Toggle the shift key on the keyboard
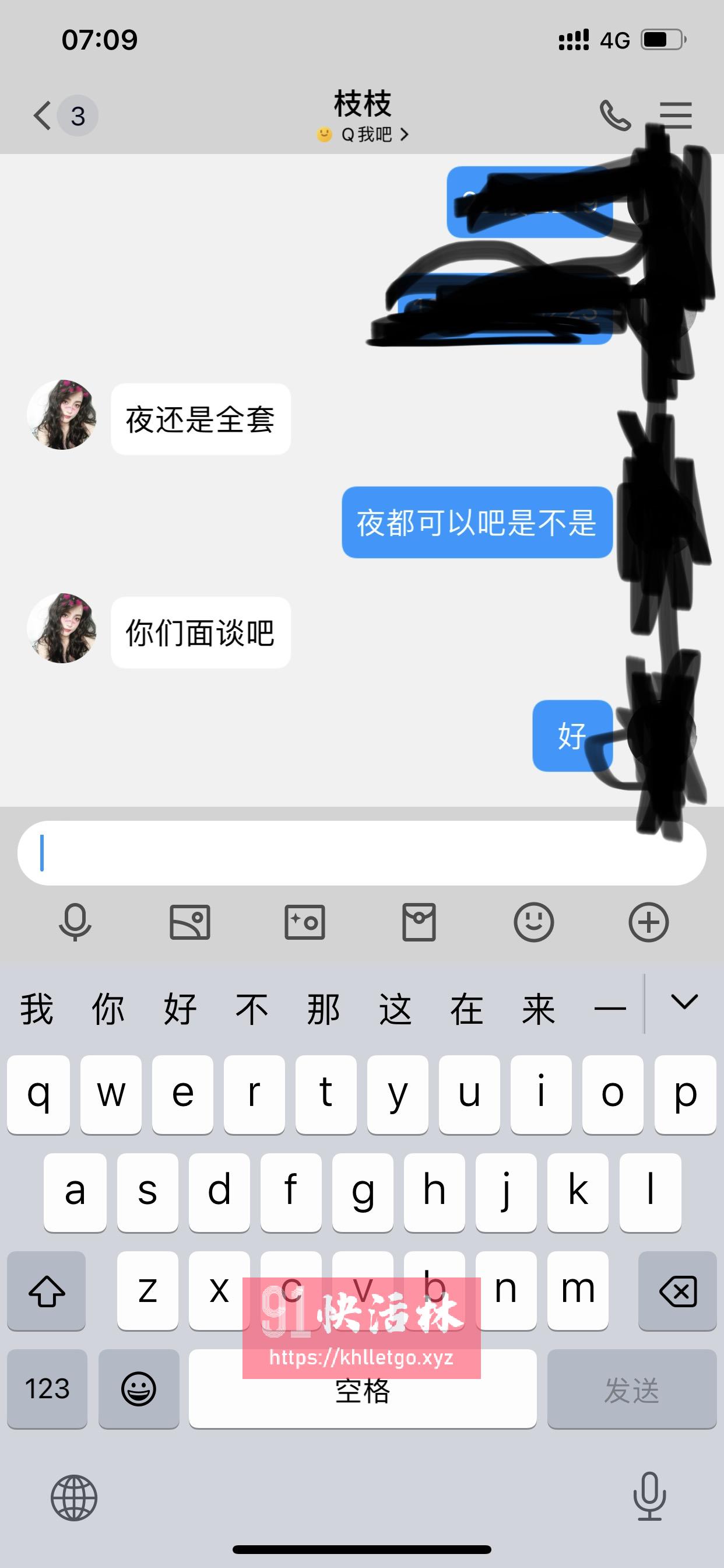 point(47,1290)
